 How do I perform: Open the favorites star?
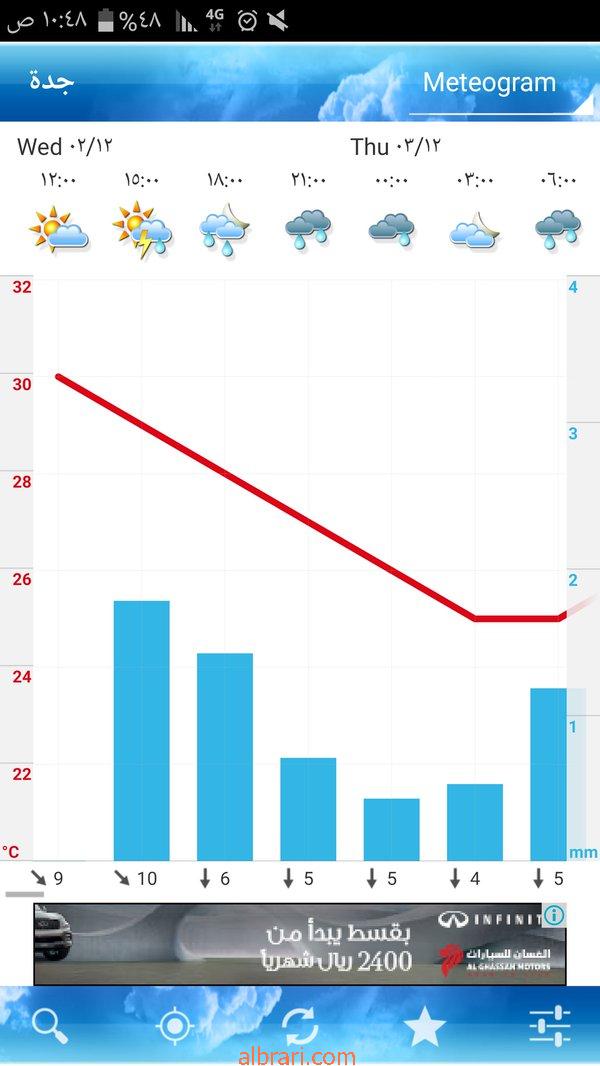coord(425,1025)
